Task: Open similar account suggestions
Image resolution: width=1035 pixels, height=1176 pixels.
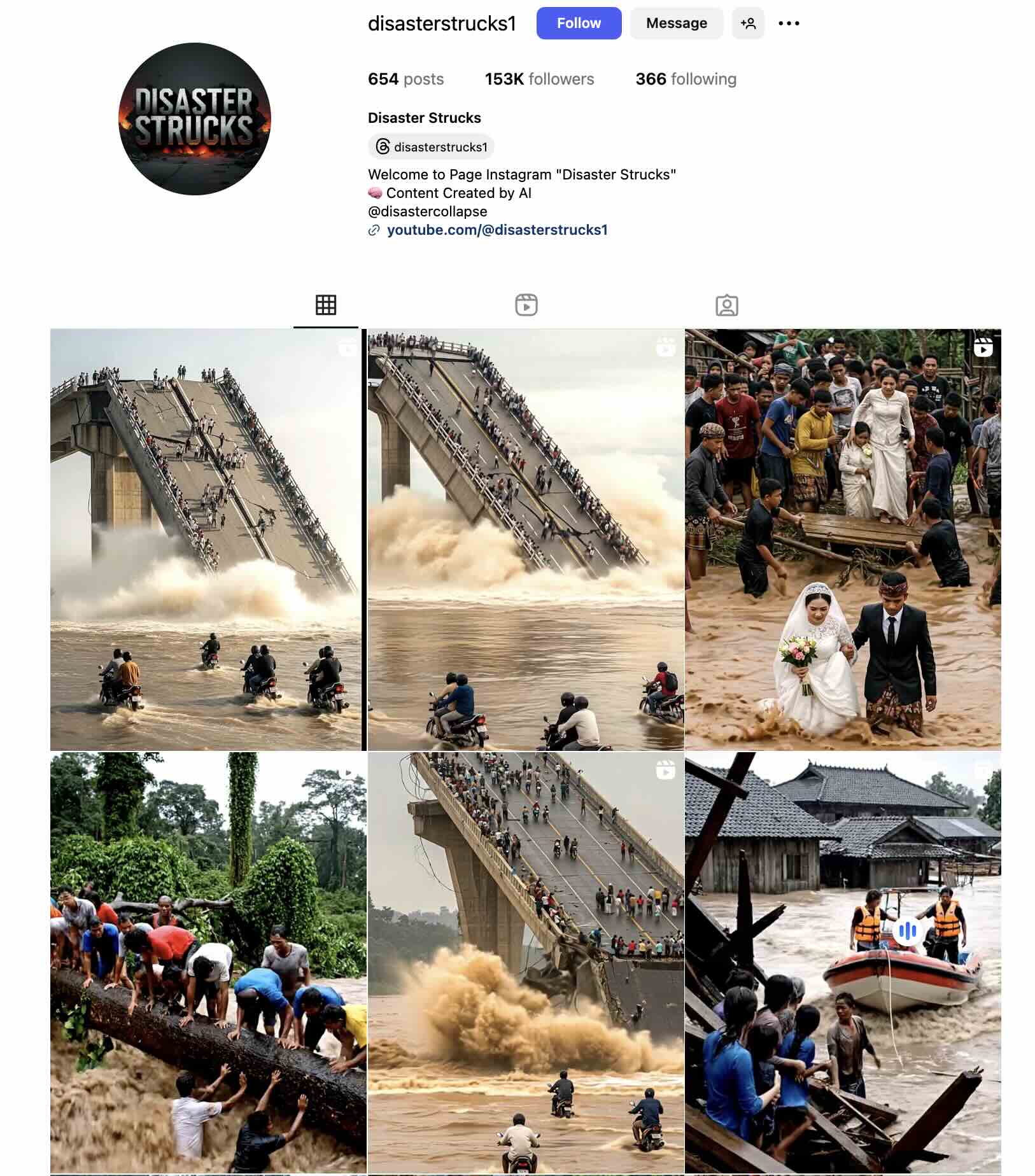Action: [747, 24]
